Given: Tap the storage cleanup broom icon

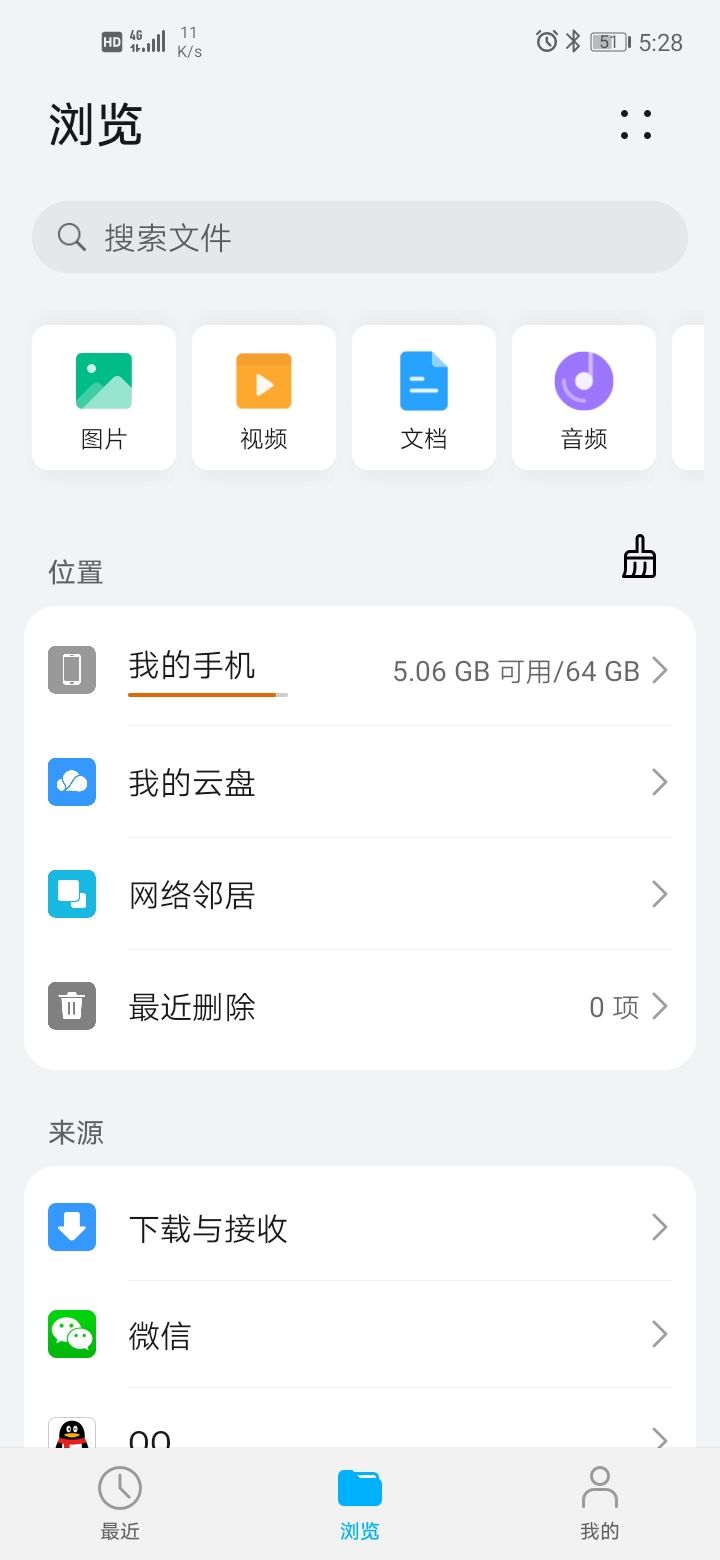Looking at the screenshot, I should 639,557.
